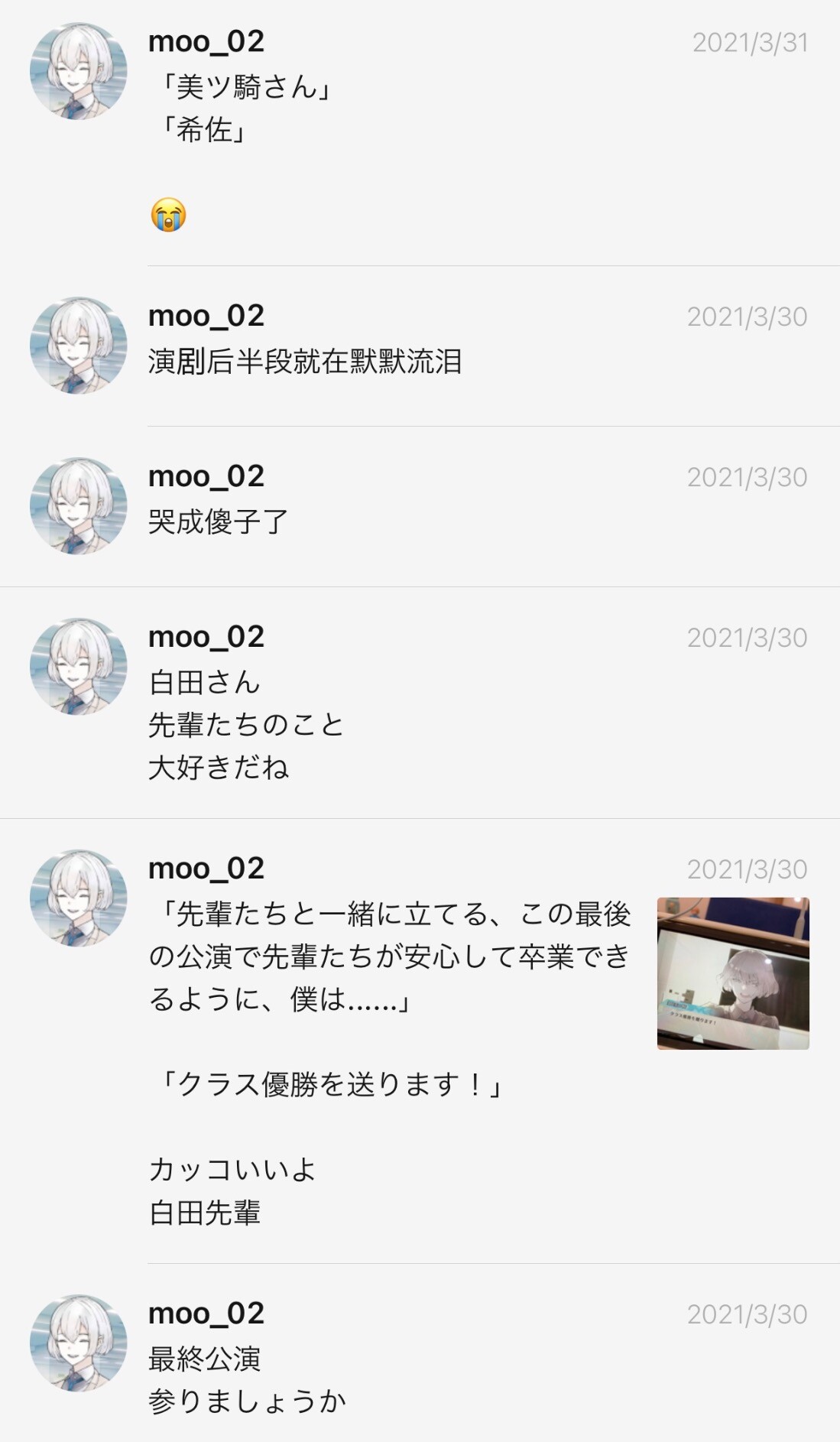840x1442 pixels.
Task: Open the post 白田さん 先輩たちのこと 大好きだね
Action: [420, 703]
